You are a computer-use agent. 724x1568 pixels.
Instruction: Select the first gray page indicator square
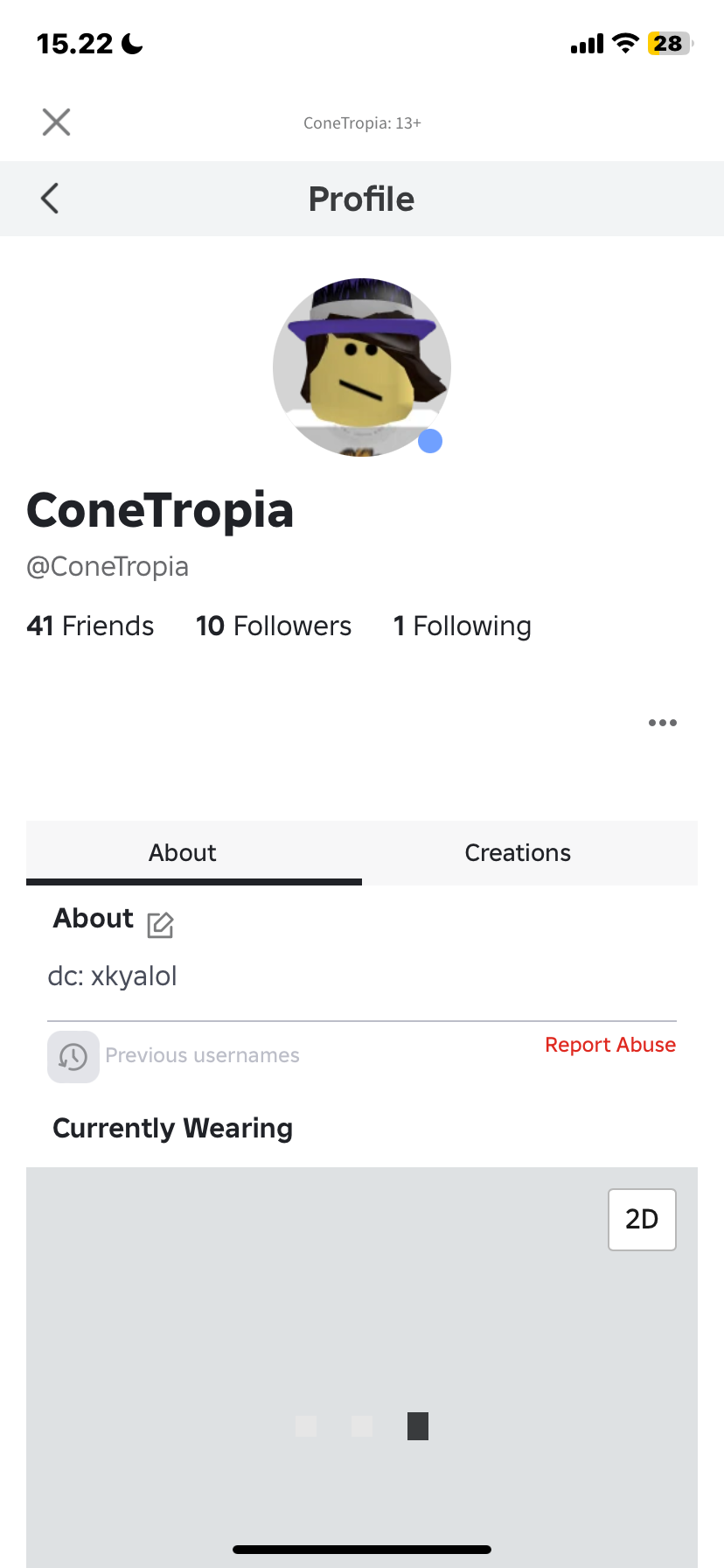[306, 1425]
